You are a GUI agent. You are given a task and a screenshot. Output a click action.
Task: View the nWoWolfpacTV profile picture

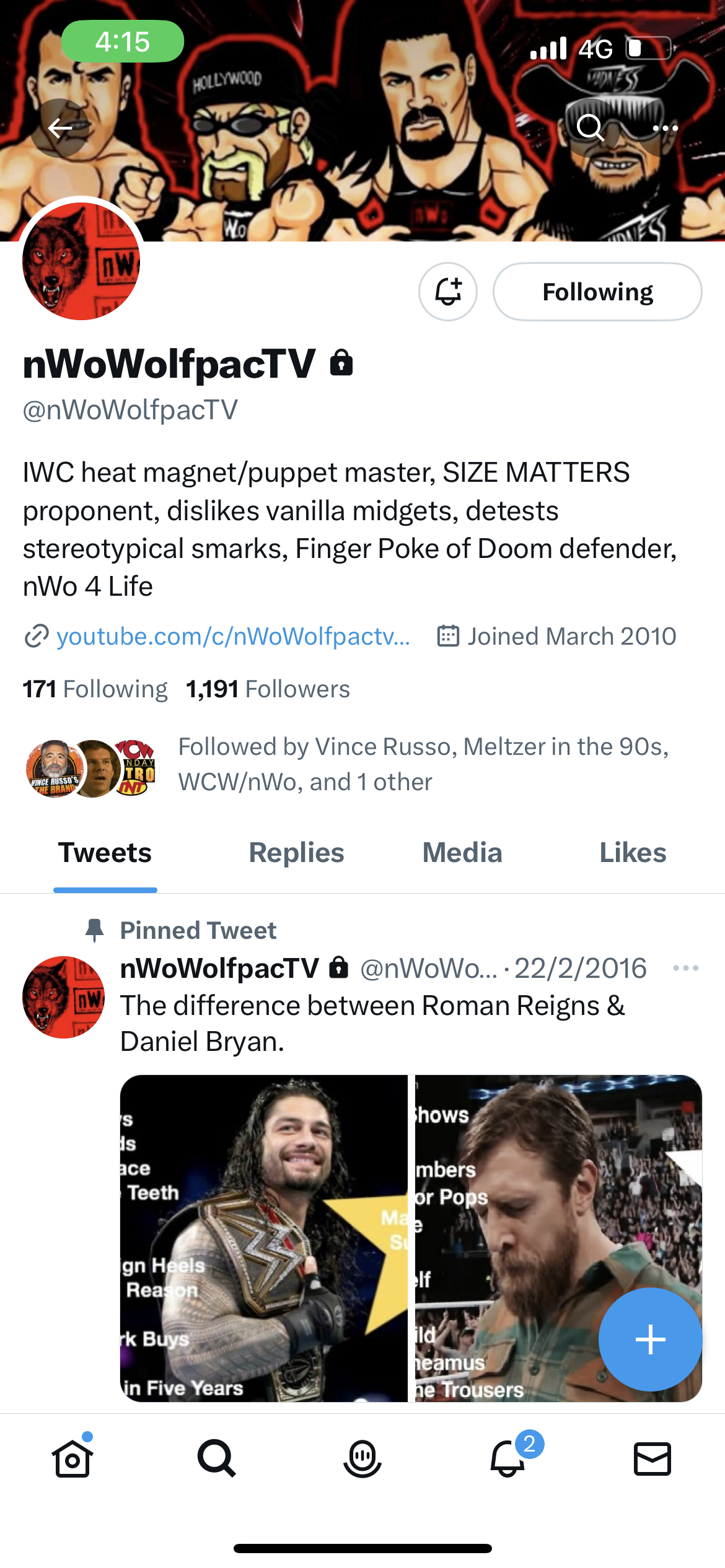(x=81, y=262)
